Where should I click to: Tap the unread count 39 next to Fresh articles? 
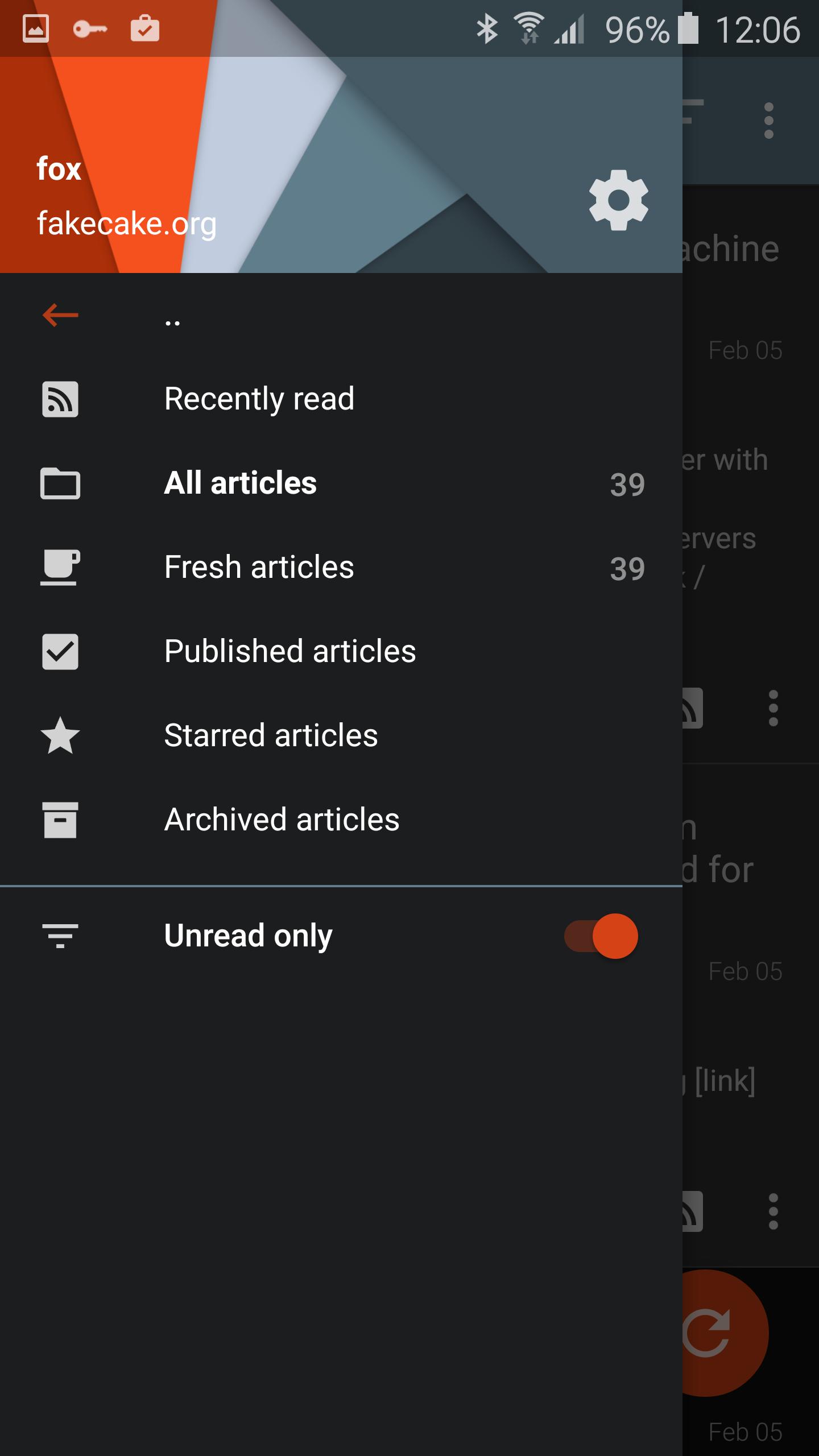627,567
